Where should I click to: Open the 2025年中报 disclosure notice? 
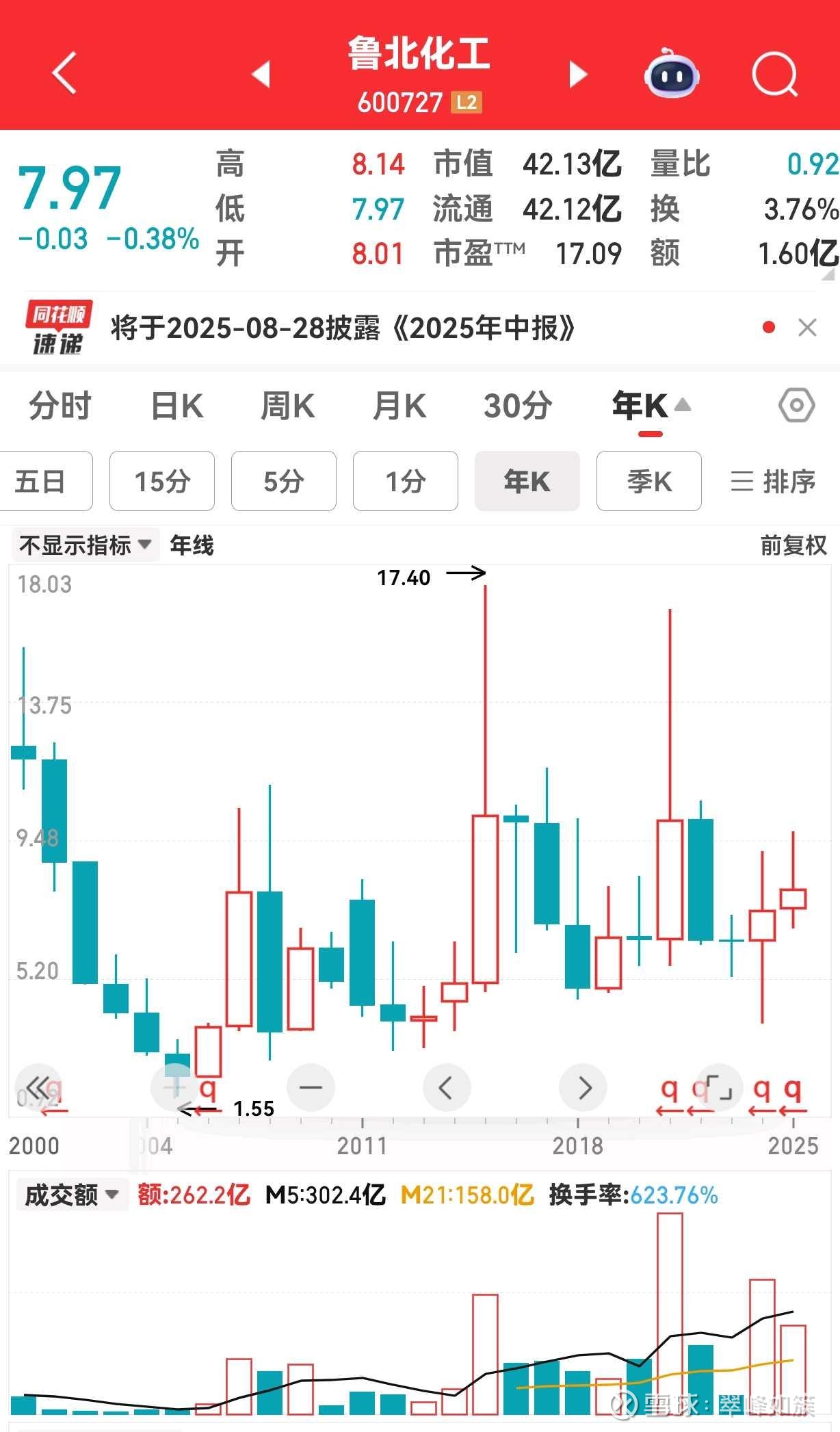pos(343,328)
